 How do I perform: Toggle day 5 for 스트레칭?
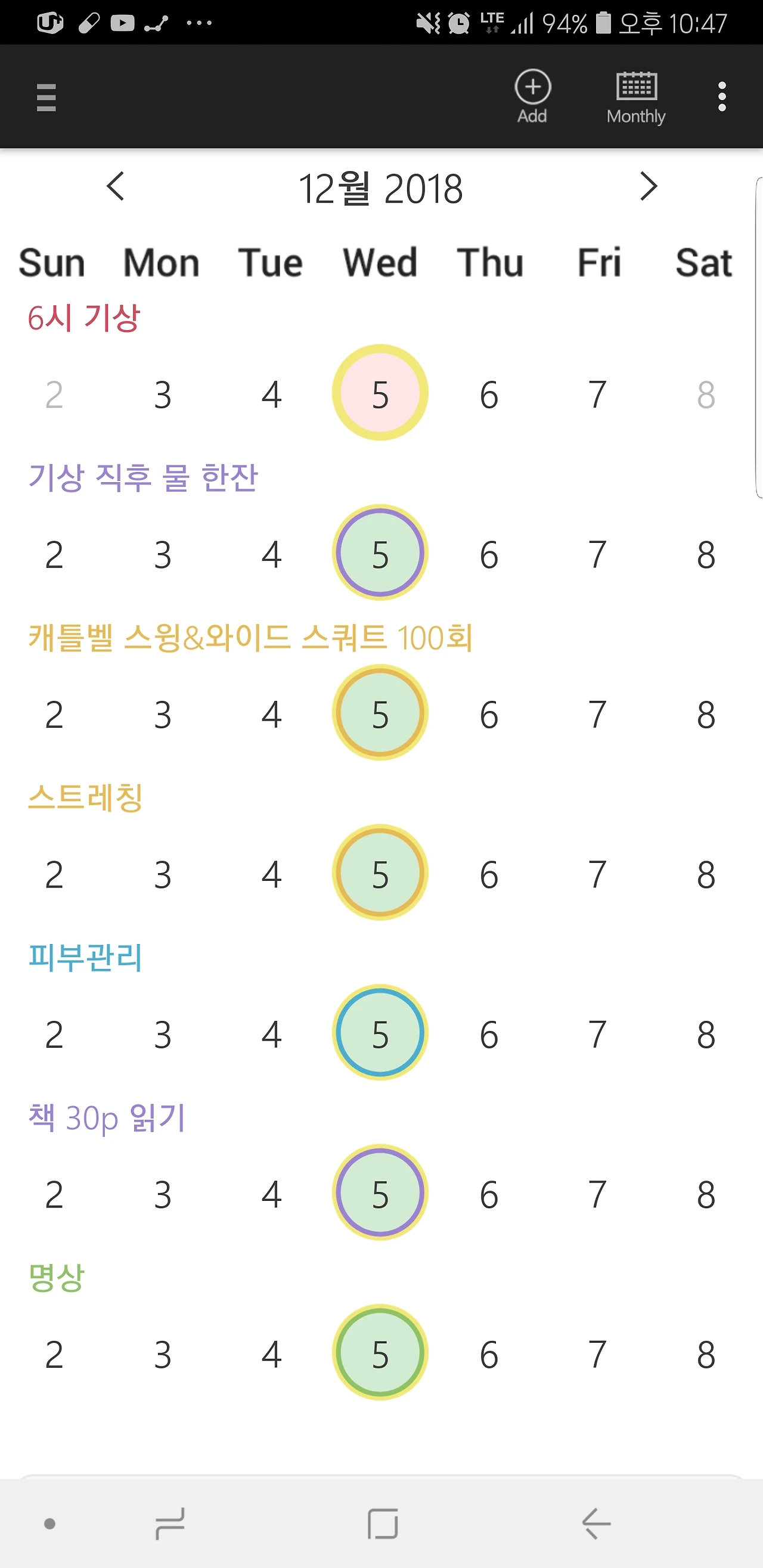[380, 873]
